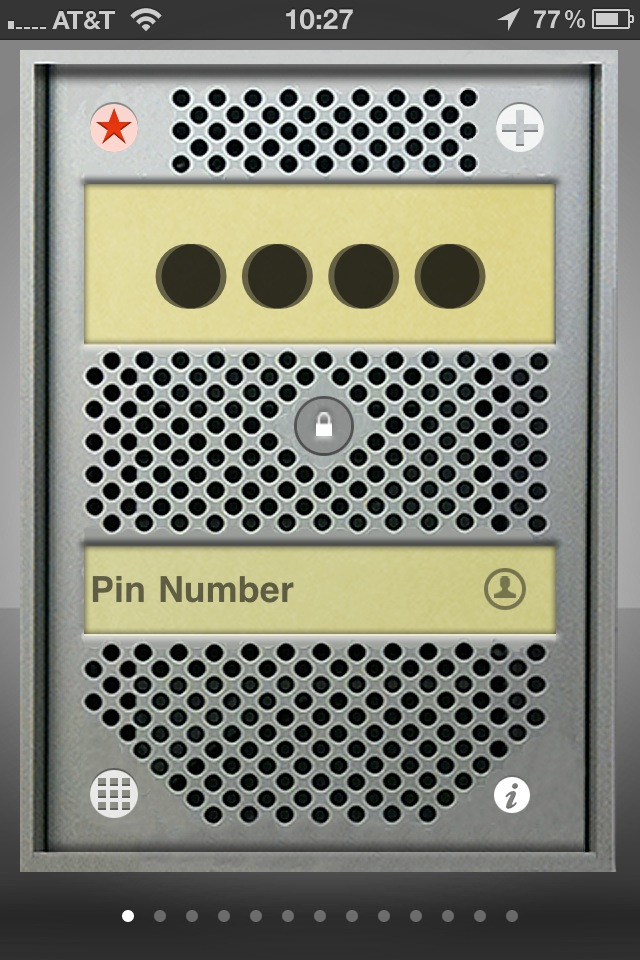Image resolution: width=640 pixels, height=960 pixels.
Task: Tap the padlock button to unlock
Action: tap(323, 427)
